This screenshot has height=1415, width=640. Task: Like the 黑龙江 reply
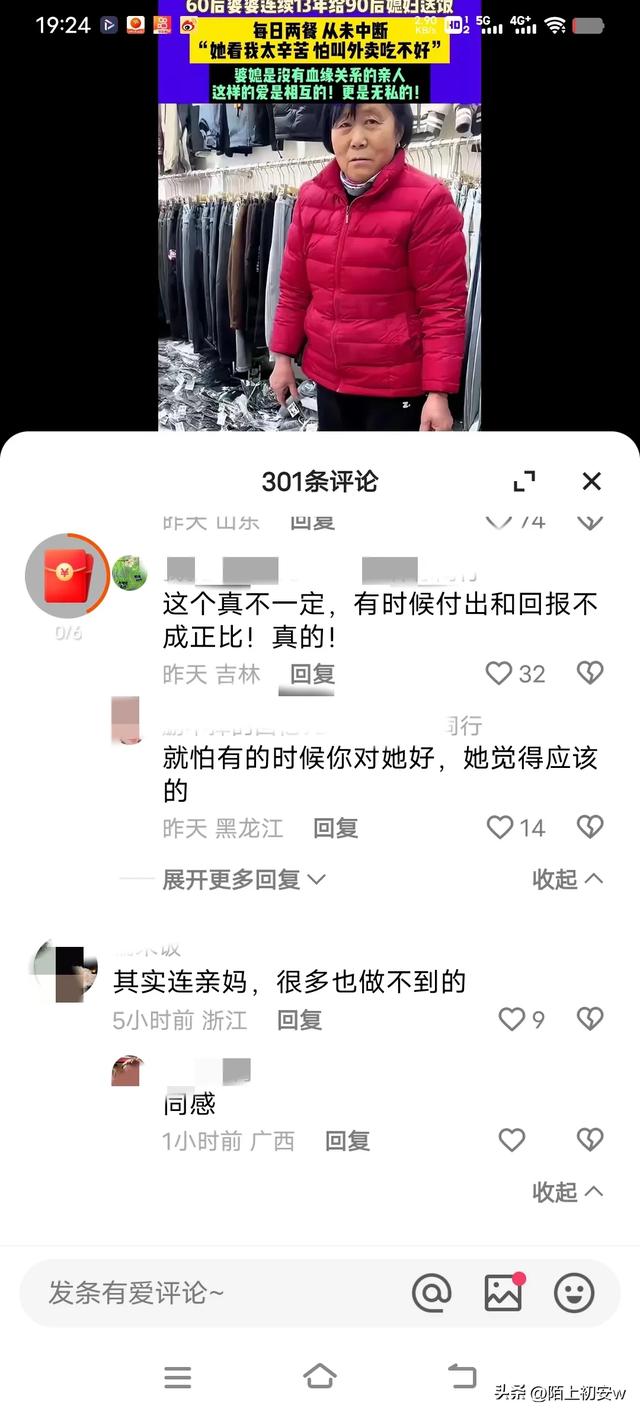click(499, 827)
